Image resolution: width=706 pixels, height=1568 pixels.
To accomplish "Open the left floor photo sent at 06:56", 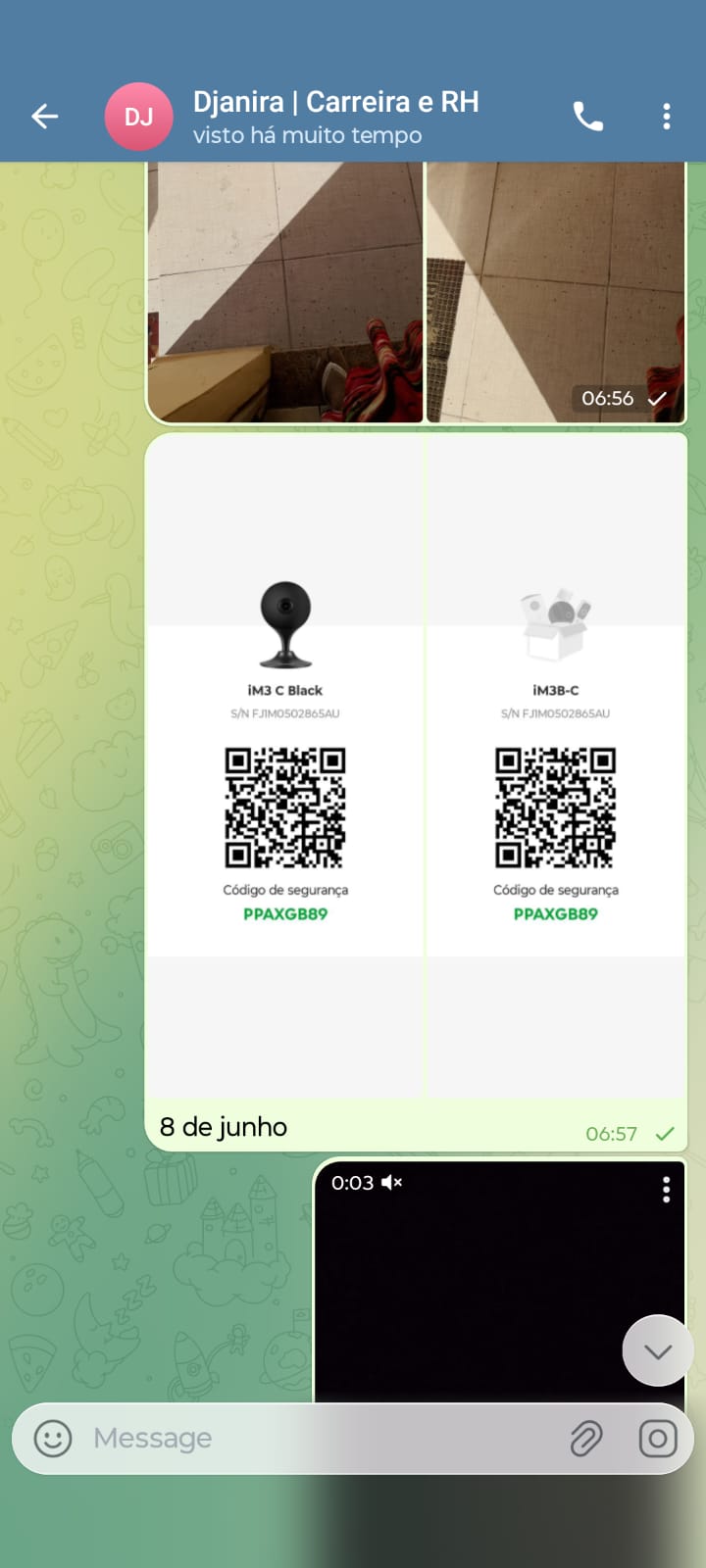I will (x=285, y=291).
